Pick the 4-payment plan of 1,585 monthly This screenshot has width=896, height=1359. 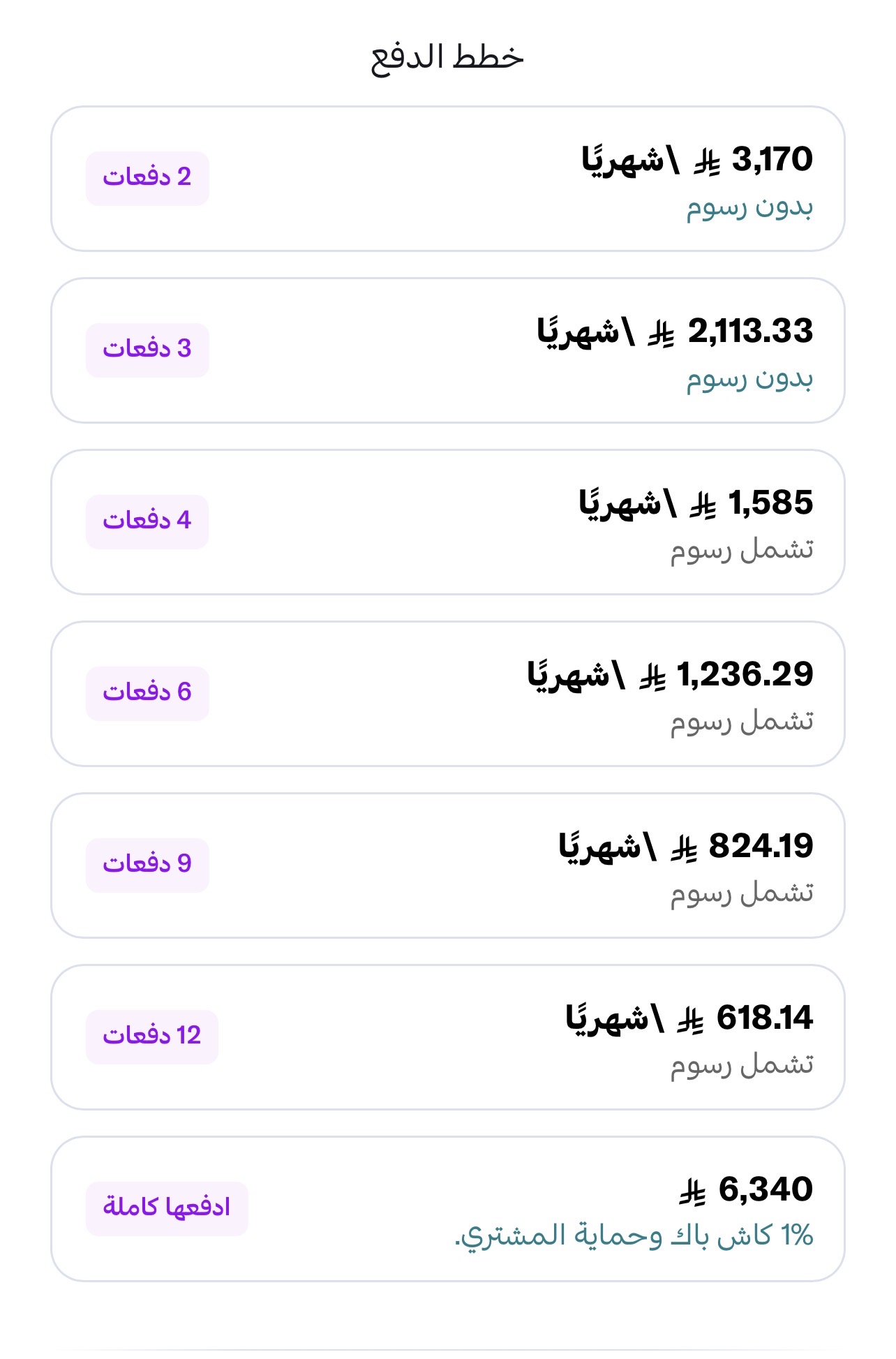tap(447, 522)
